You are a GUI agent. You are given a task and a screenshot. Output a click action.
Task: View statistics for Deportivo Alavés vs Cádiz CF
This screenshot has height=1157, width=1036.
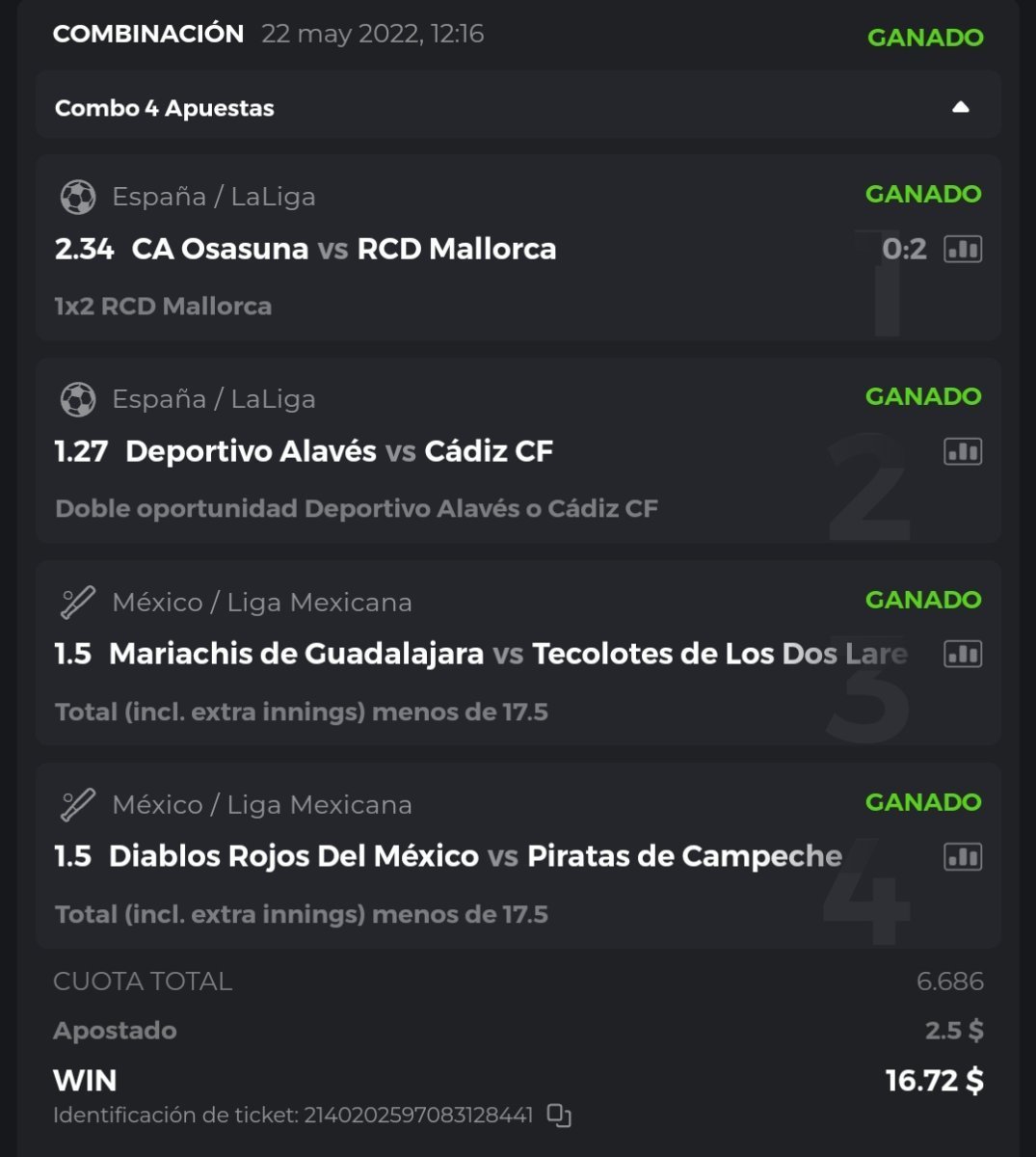[962, 451]
